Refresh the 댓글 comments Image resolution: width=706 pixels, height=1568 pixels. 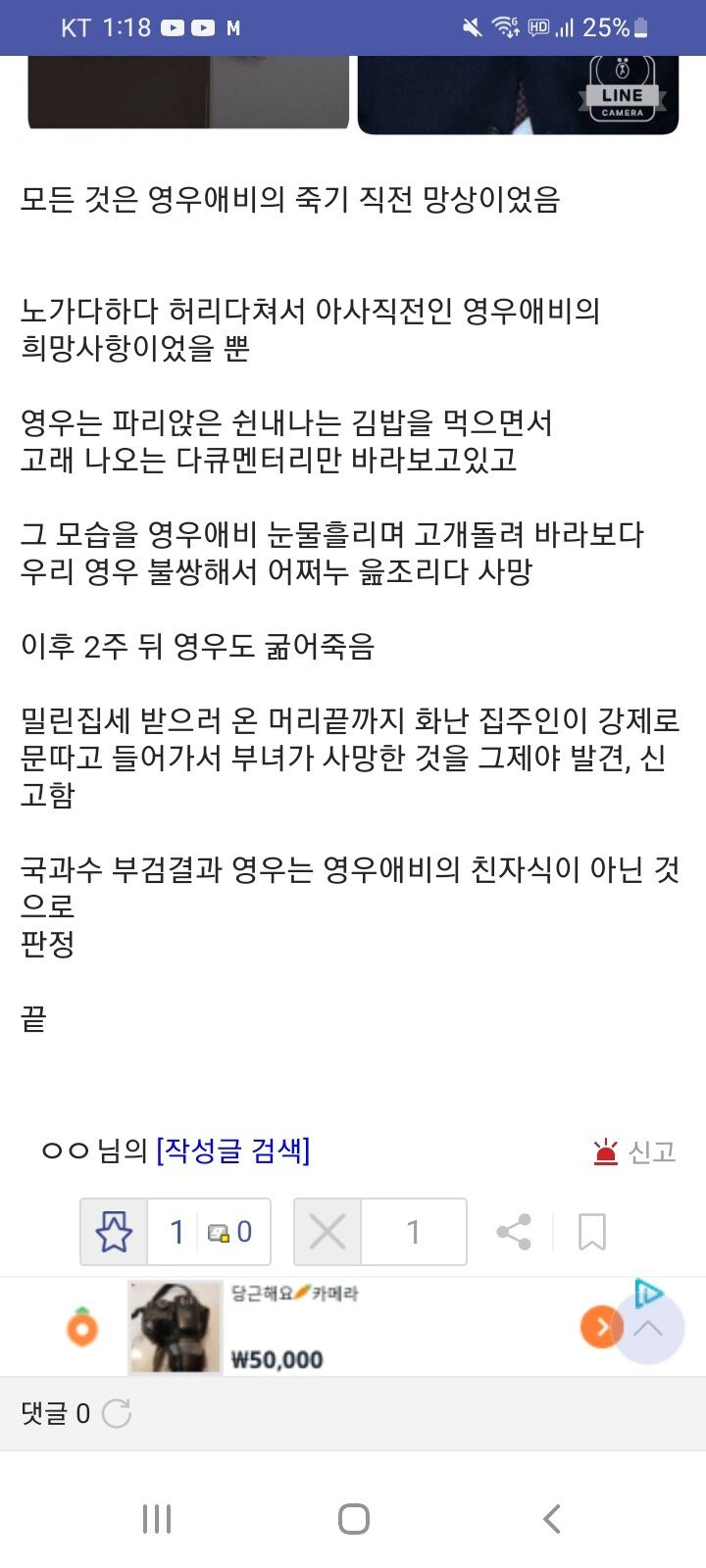tap(117, 1413)
